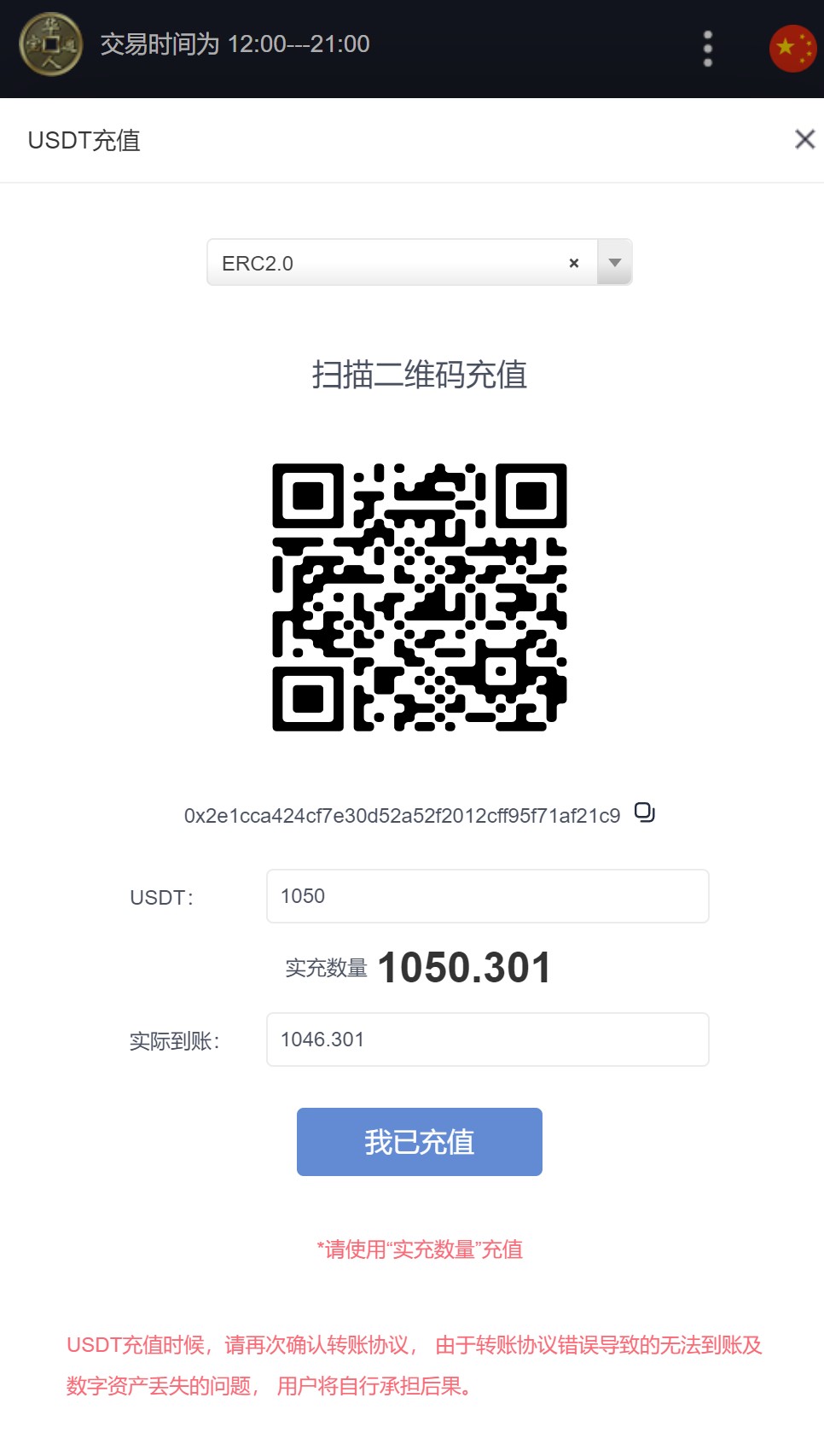Open the three-dot overflow menu
This screenshot has height=1456, width=824.
pos(707,49)
